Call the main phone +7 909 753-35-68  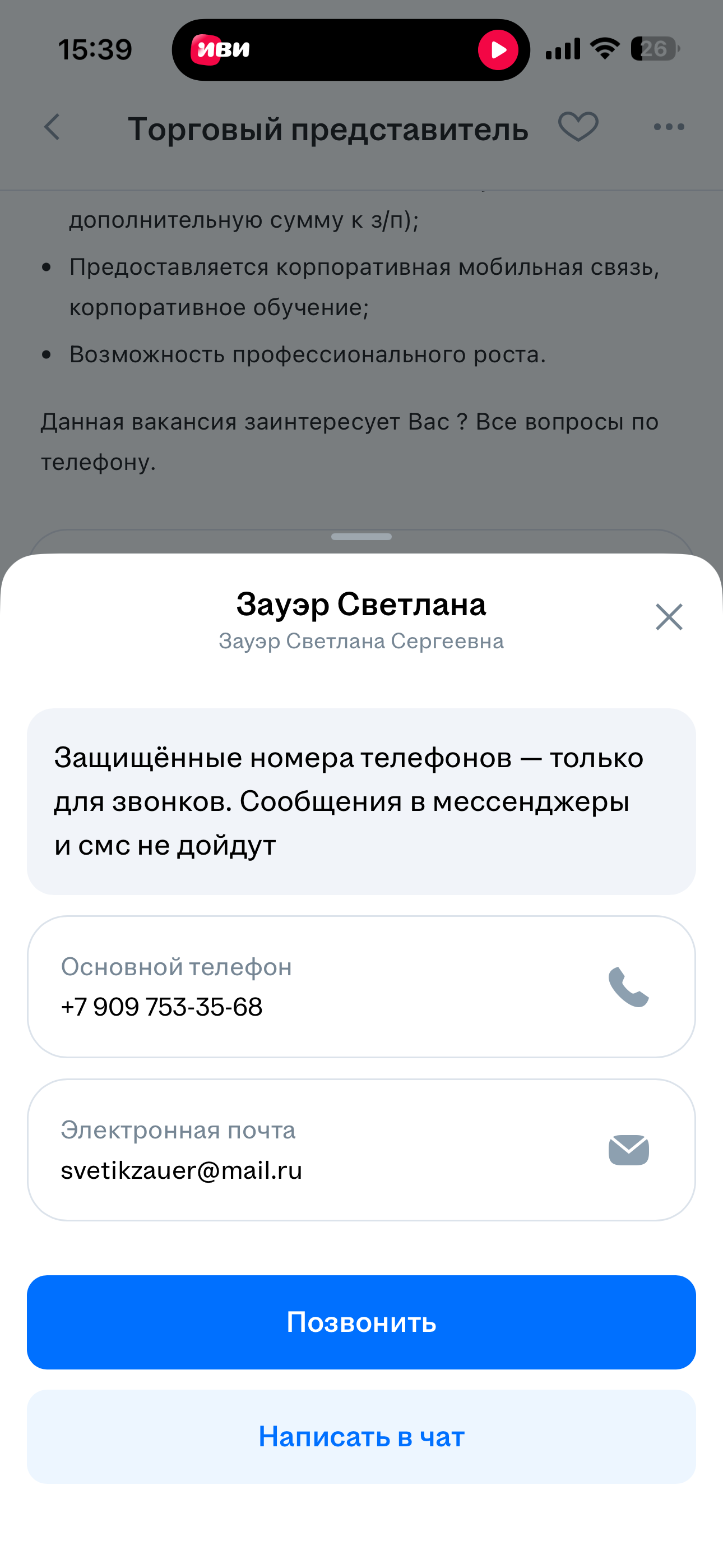point(628,986)
